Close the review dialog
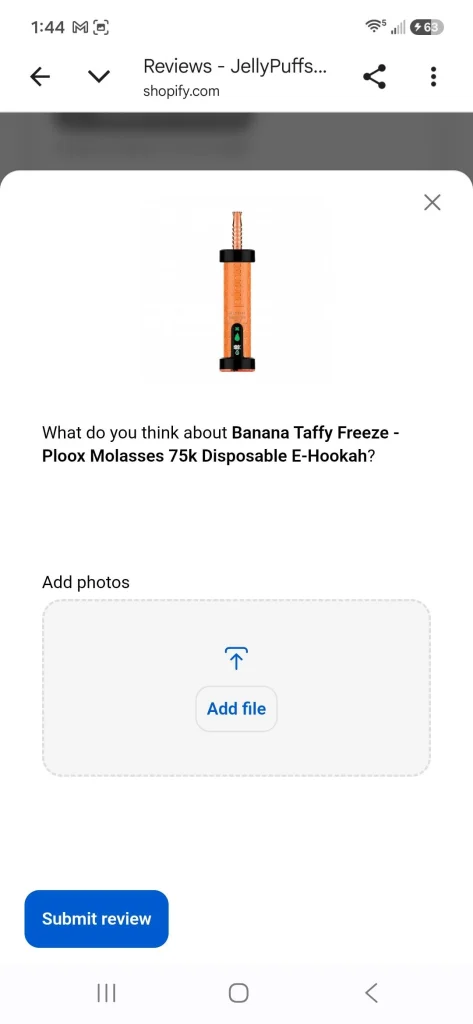 tap(432, 202)
